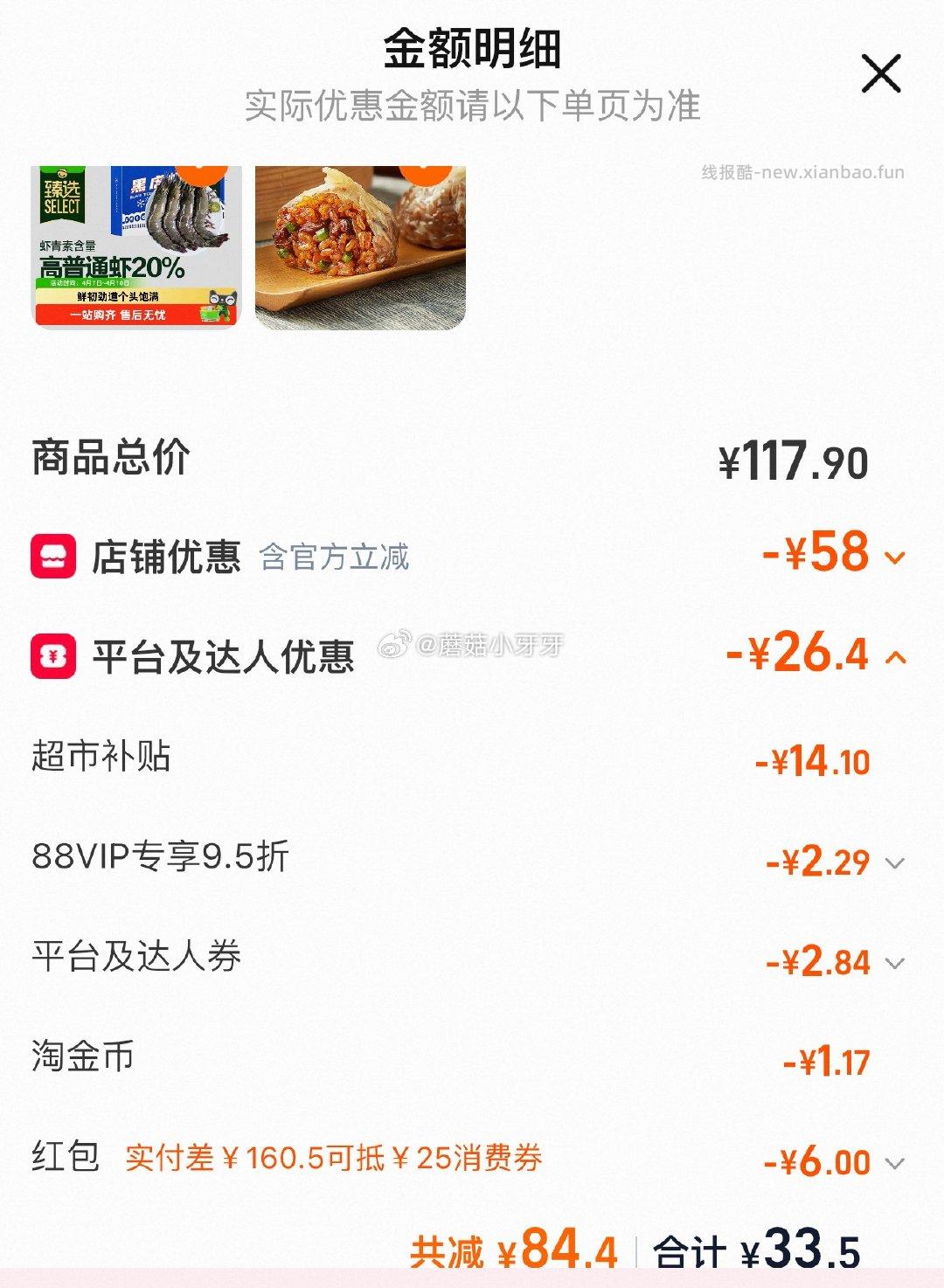Open the shrimp product thumbnail

(136, 247)
